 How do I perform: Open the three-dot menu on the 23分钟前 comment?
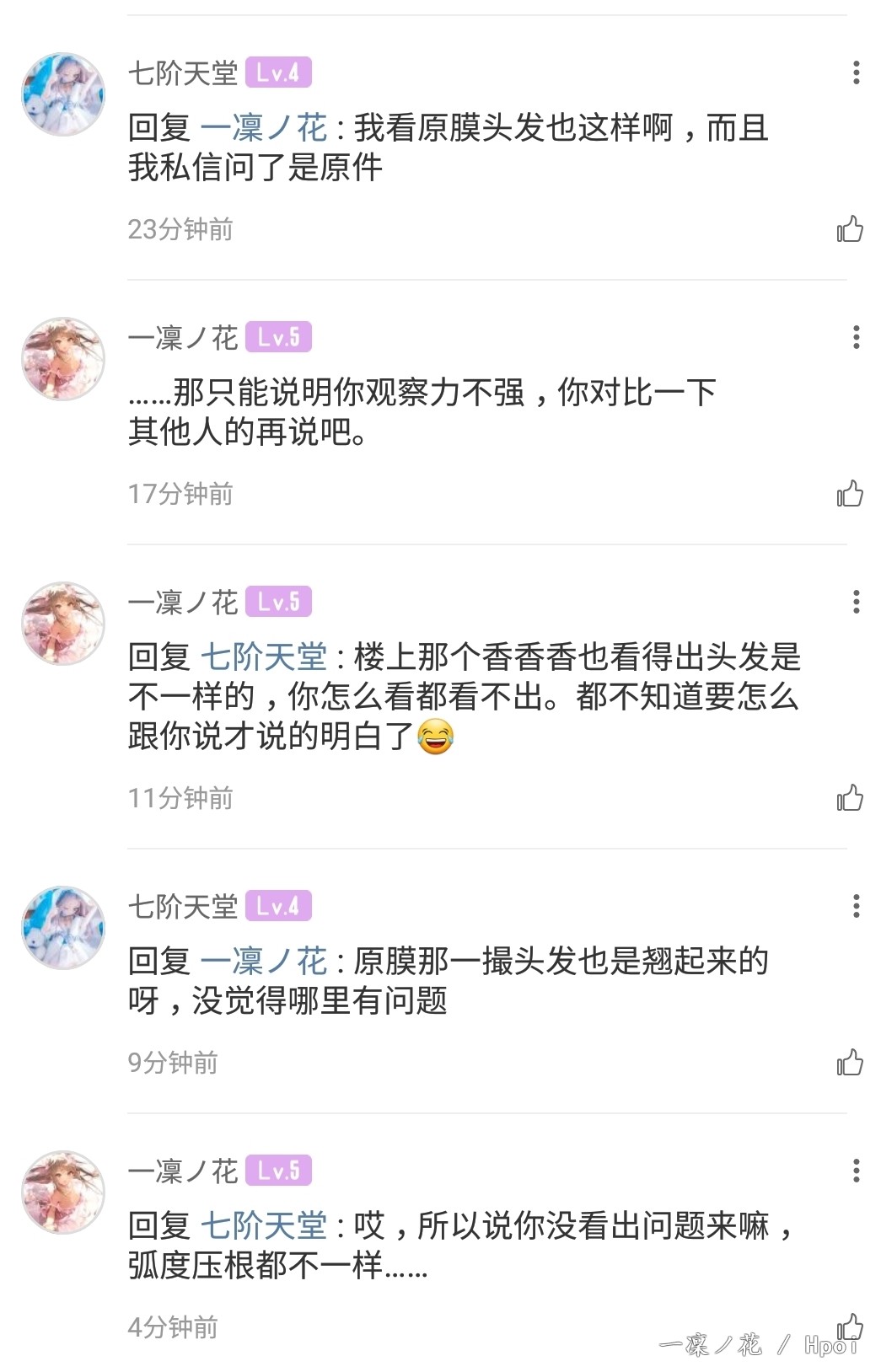(856, 72)
